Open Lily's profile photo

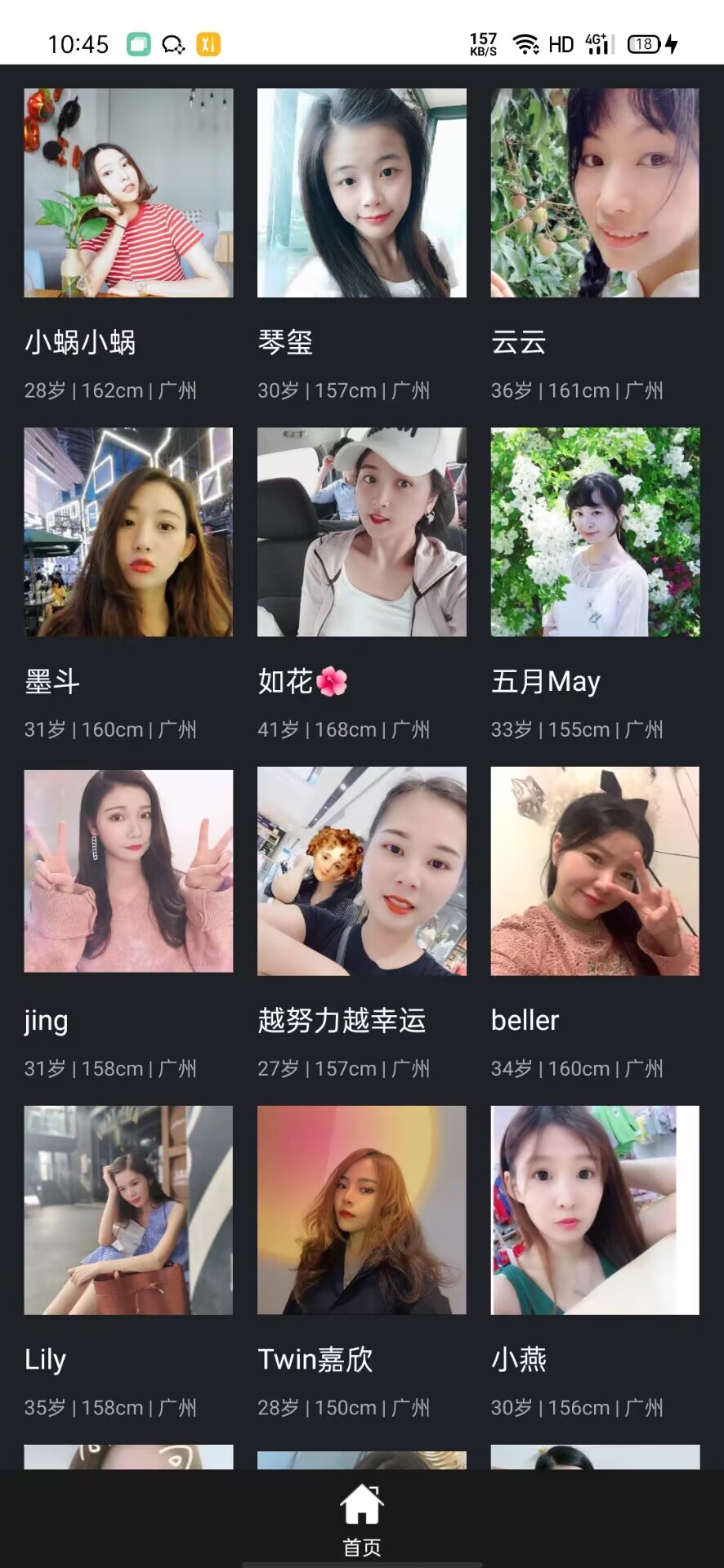coord(128,1209)
